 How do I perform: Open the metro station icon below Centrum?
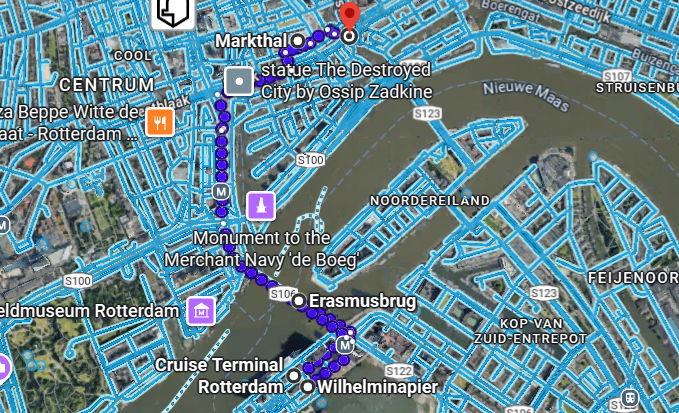[x=220, y=191]
